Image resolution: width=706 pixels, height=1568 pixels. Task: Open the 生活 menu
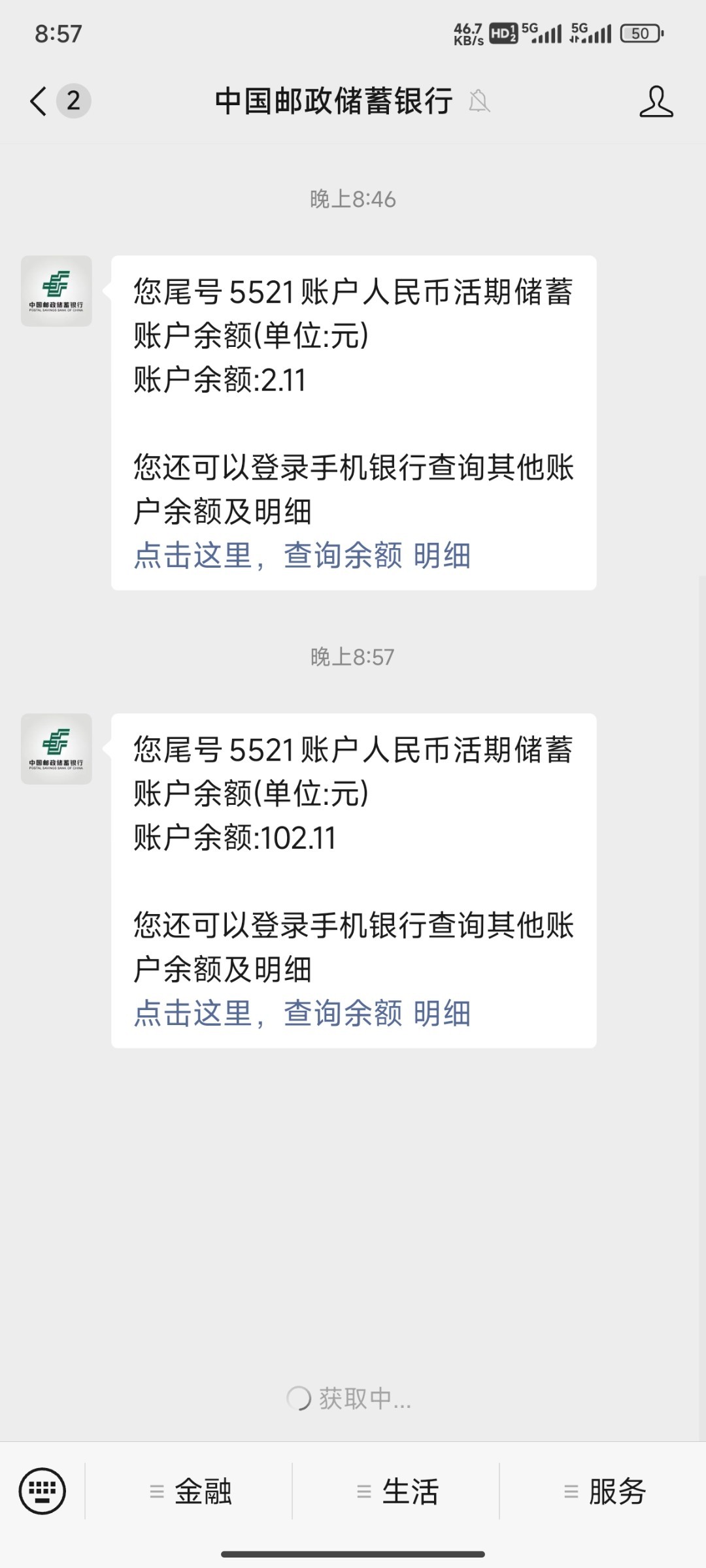(397, 1492)
